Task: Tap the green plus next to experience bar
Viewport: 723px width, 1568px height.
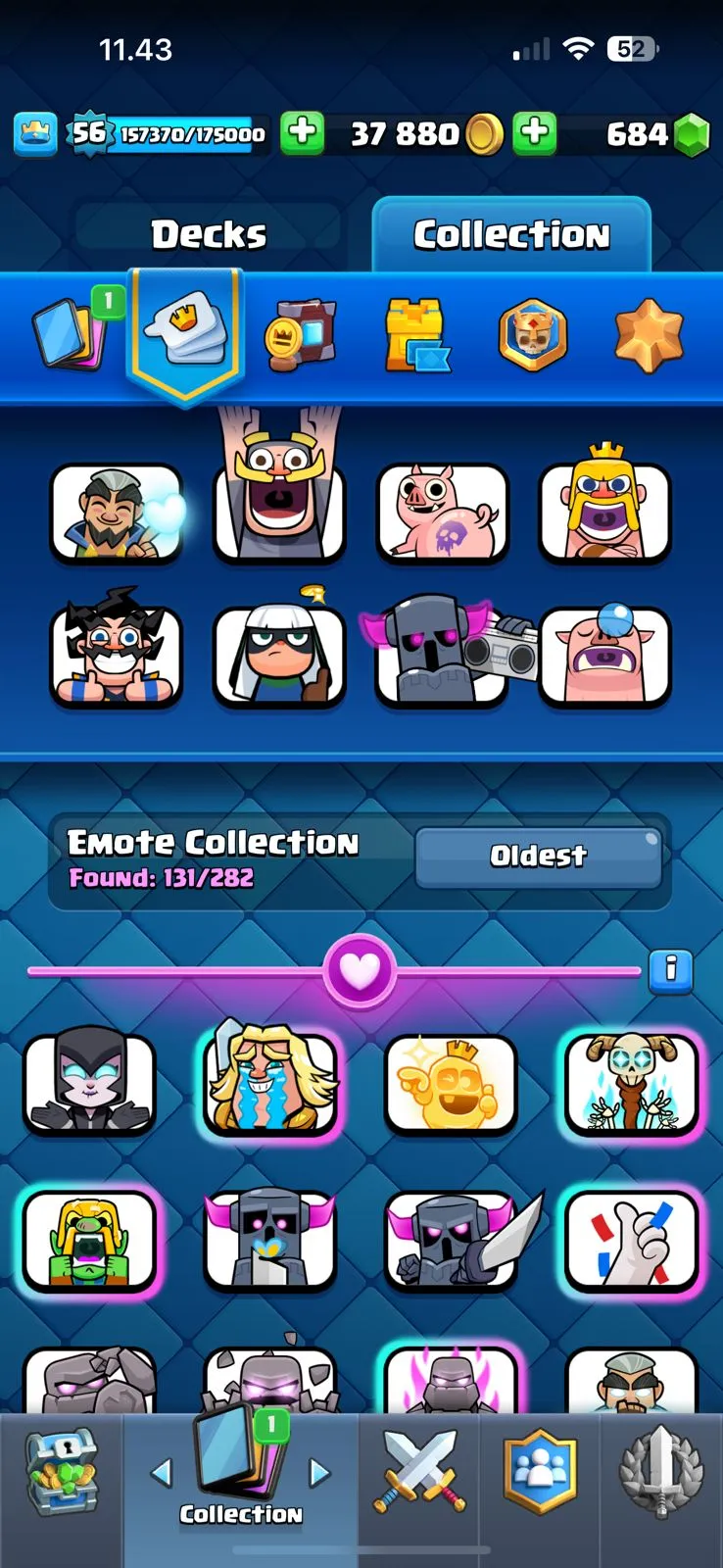Action: (303, 133)
